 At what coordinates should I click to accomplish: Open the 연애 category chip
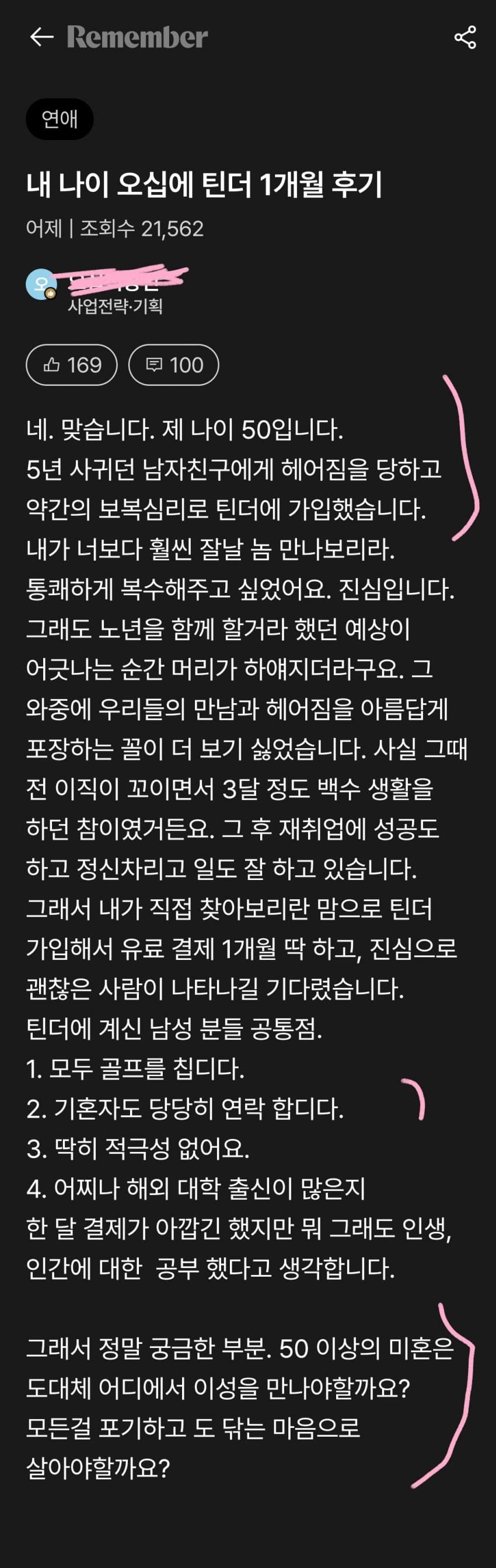tap(60, 119)
